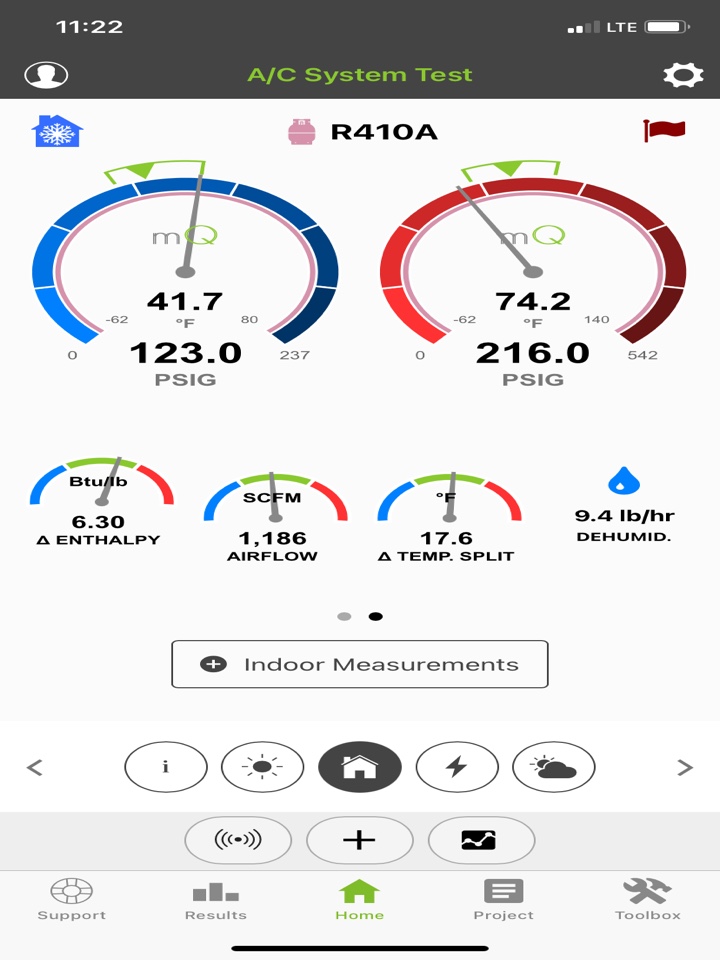Go to next section with right arrow
The width and height of the screenshot is (720, 960).
click(x=685, y=767)
